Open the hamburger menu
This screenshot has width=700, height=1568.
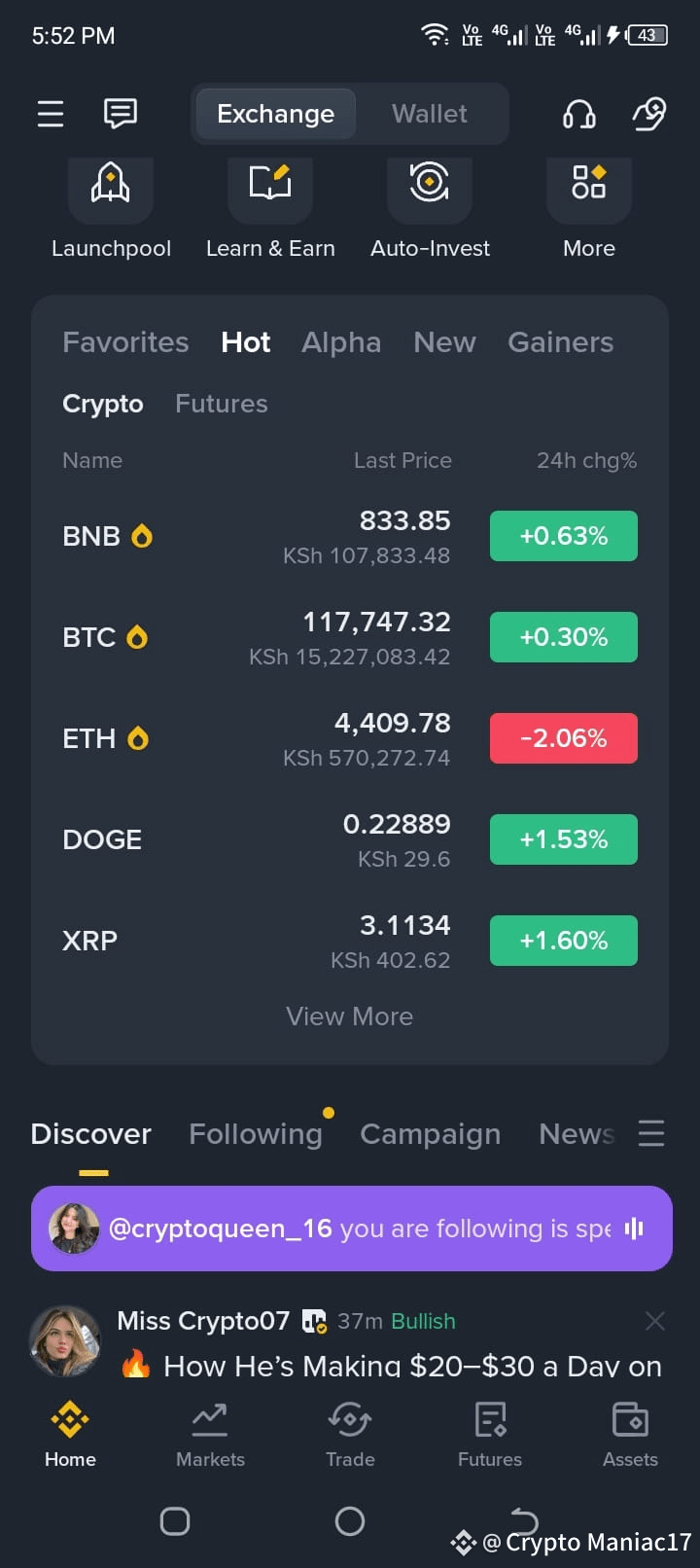click(x=50, y=114)
